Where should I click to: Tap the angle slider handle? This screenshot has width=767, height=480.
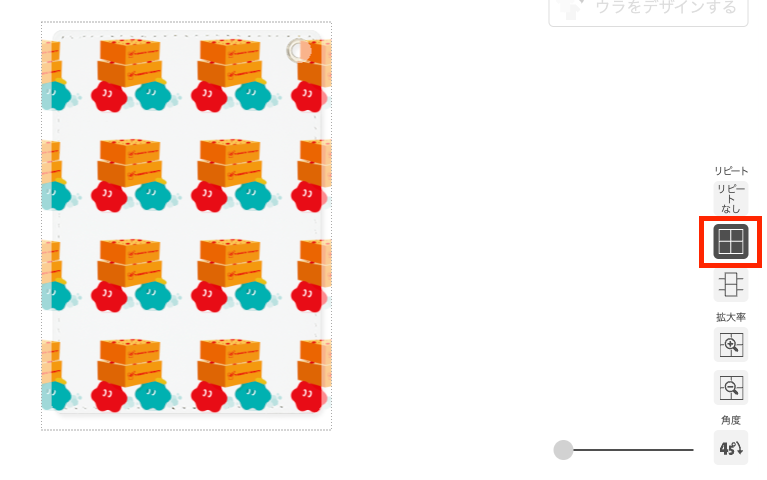click(563, 450)
